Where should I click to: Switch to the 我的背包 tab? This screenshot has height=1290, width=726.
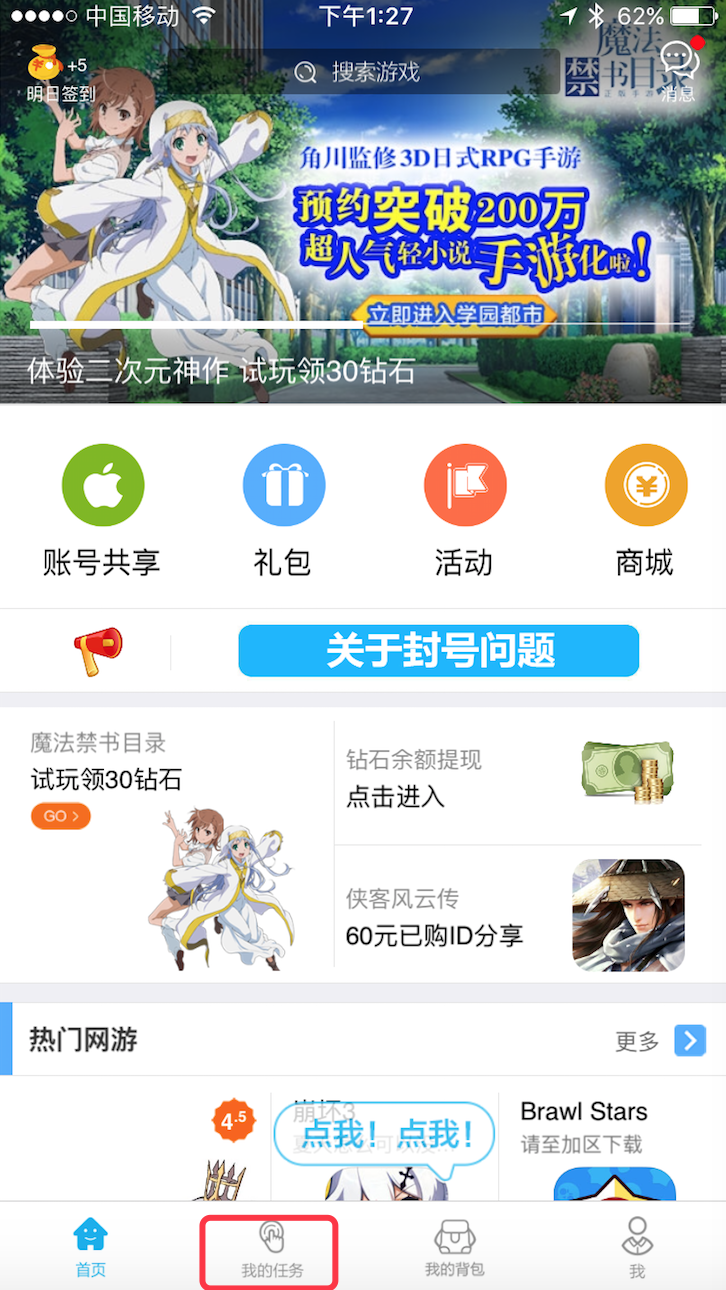coord(454,1248)
